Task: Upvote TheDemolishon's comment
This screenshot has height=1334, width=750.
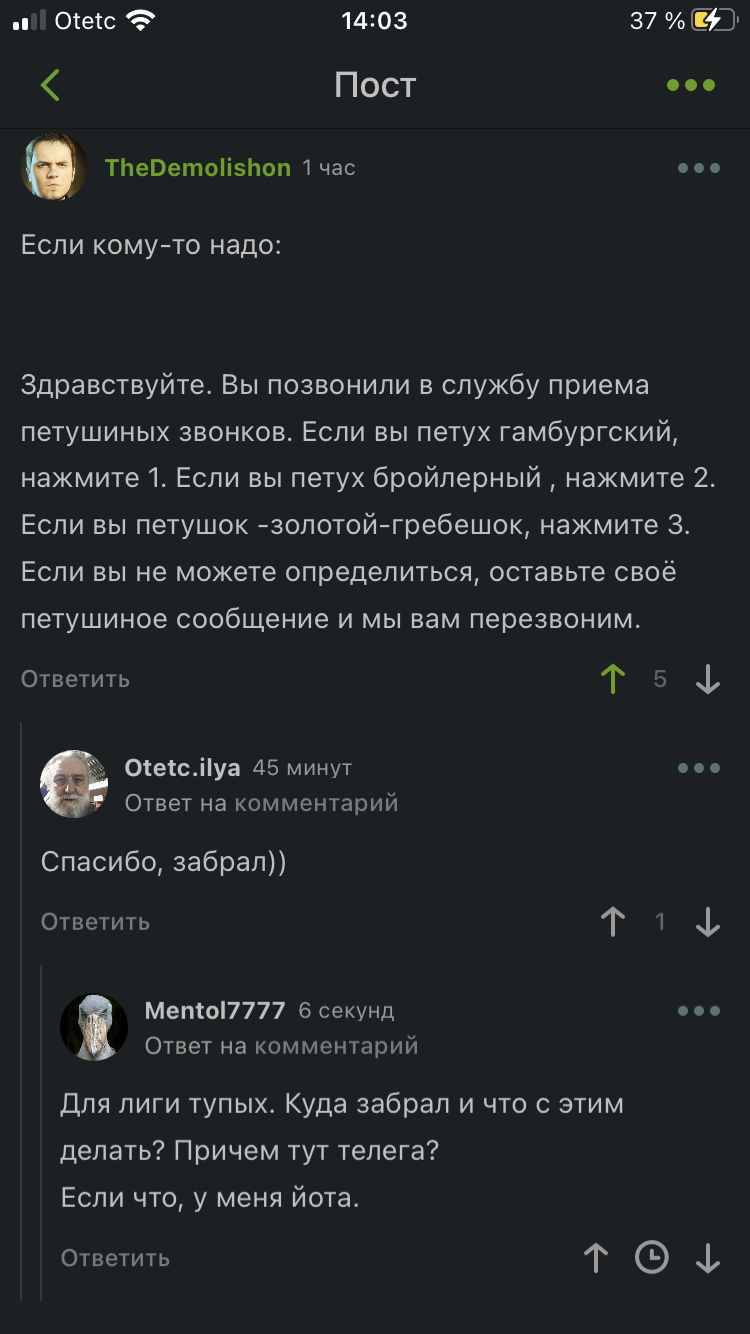Action: [612, 679]
